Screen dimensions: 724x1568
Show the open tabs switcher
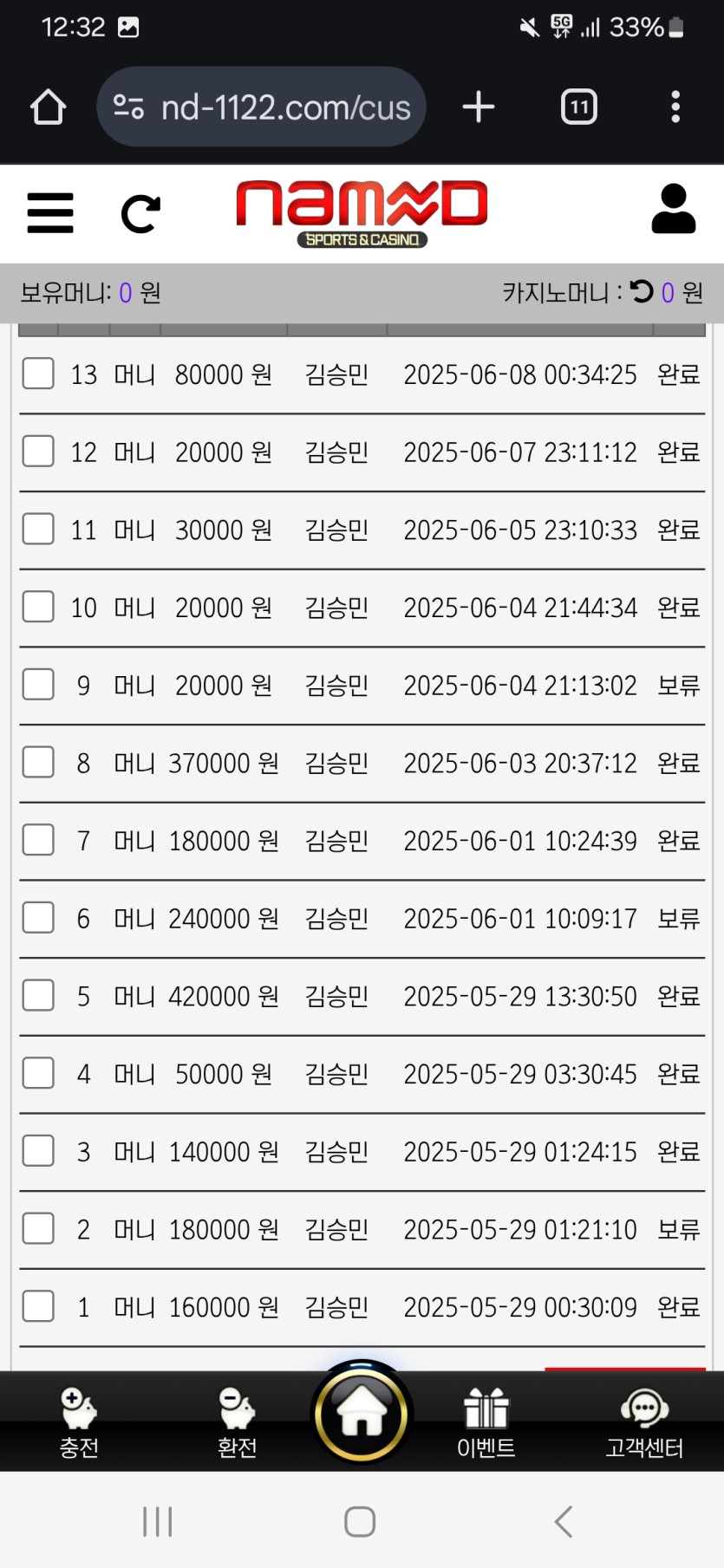(x=579, y=107)
